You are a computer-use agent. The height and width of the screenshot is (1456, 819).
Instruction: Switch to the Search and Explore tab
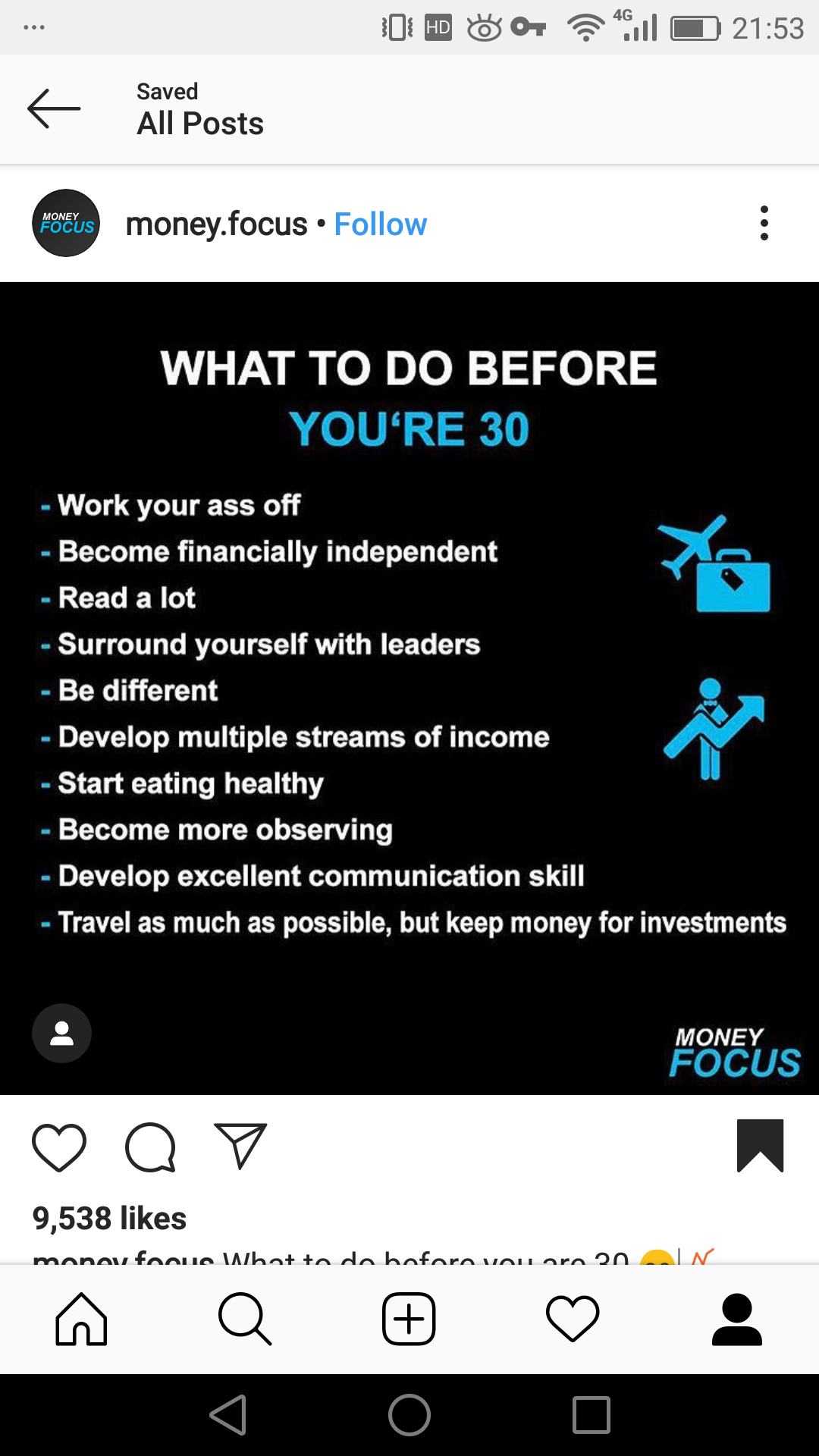point(244,1319)
